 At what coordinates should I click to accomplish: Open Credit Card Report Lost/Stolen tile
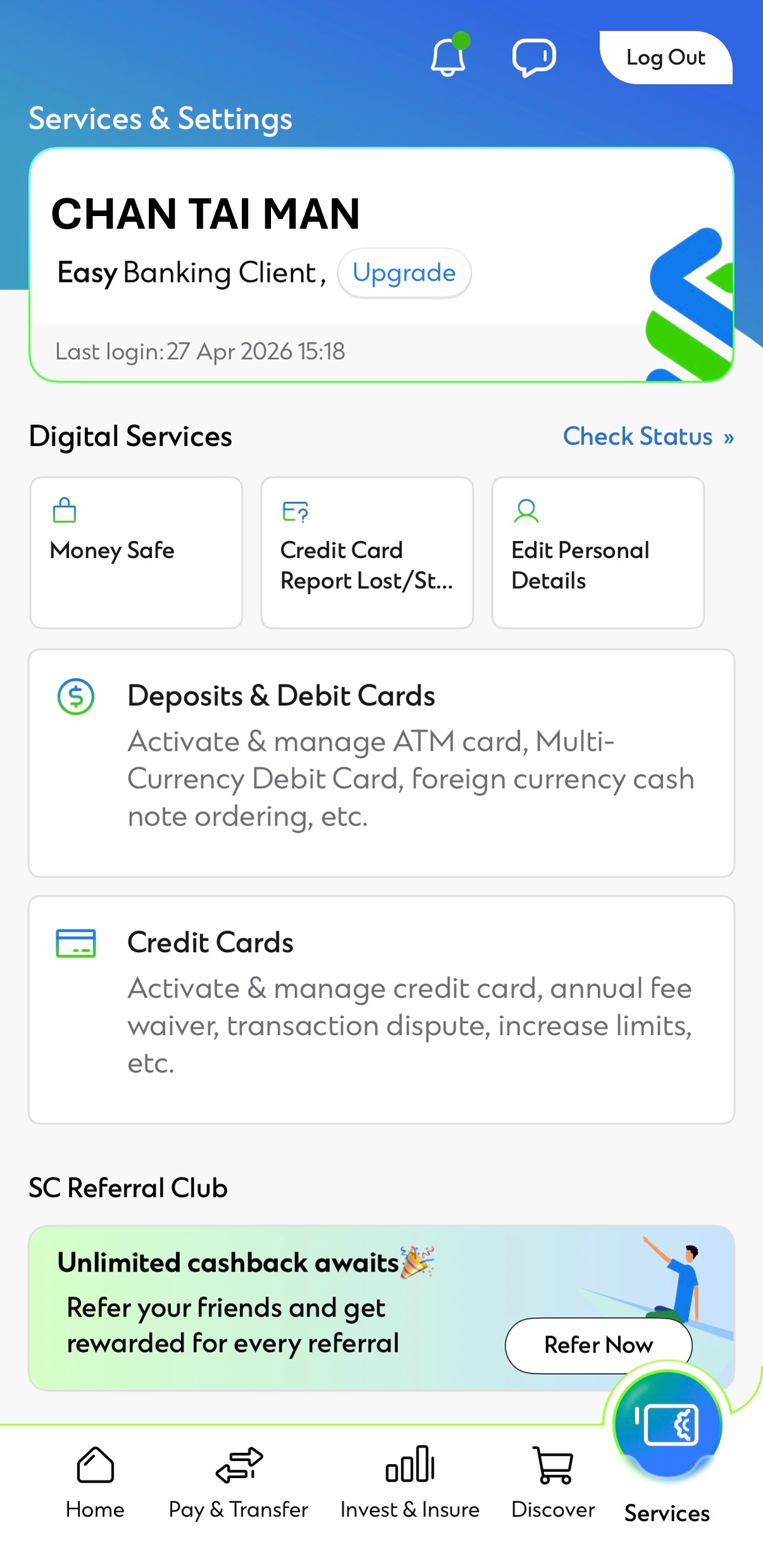[x=367, y=552]
